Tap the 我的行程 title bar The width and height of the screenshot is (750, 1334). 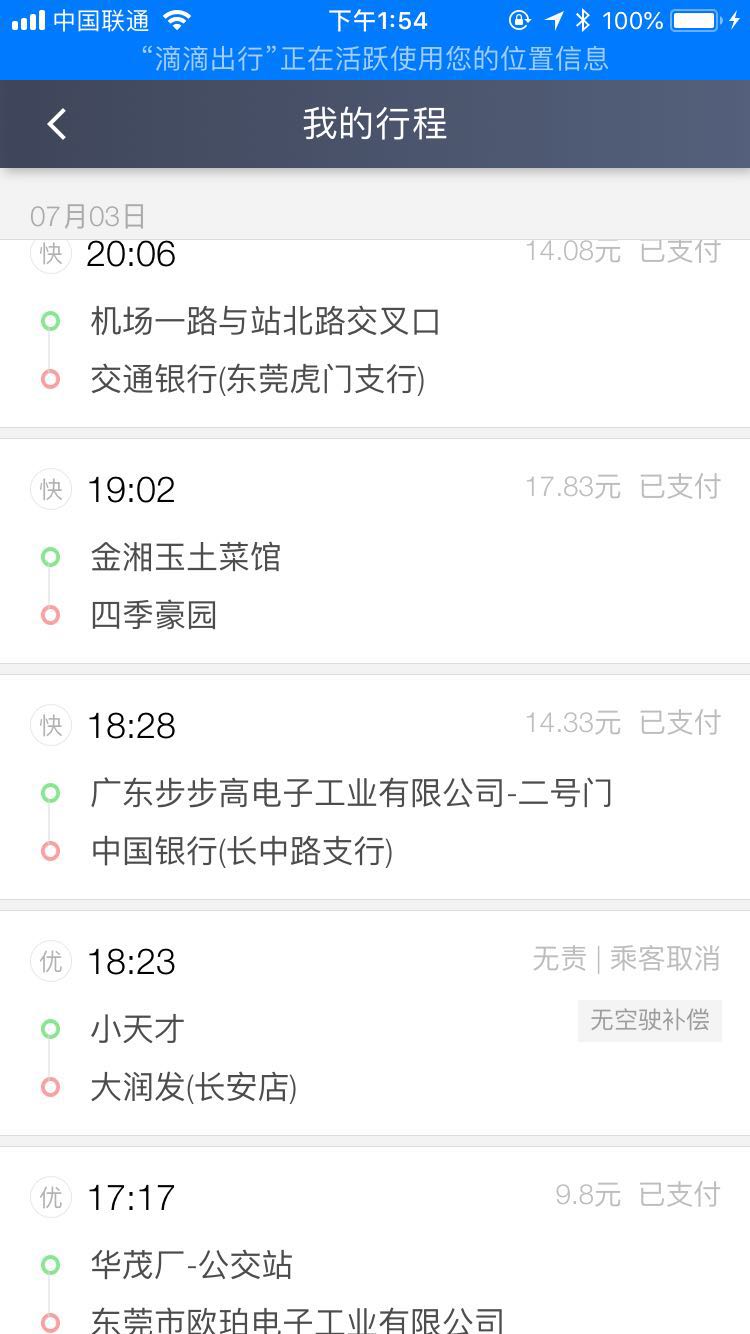pyautogui.click(x=375, y=124)
